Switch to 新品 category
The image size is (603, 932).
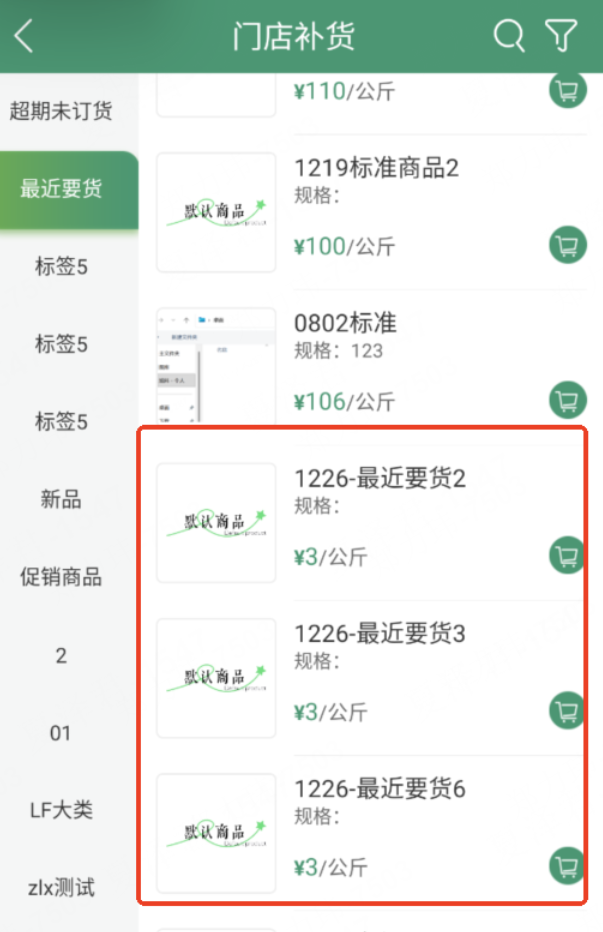tap(61, 500)
